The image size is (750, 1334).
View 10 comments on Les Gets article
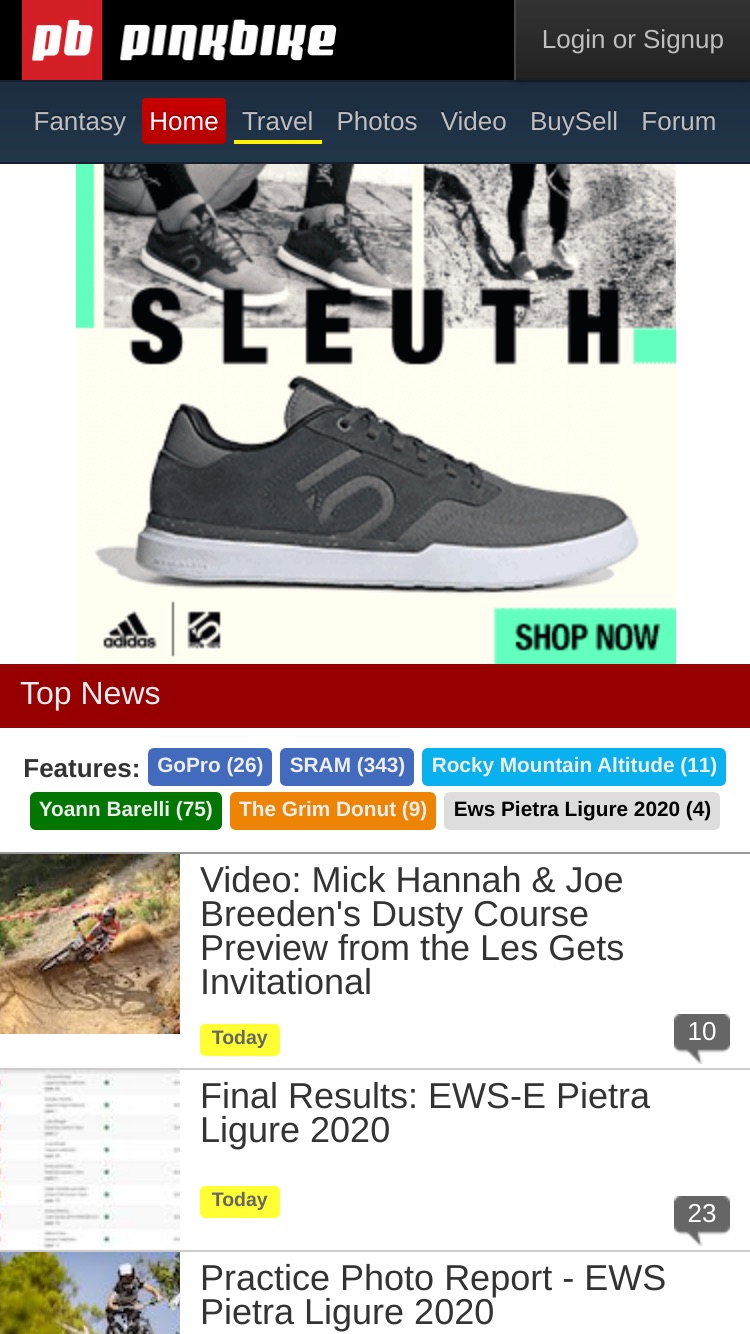coord(702,1036)
